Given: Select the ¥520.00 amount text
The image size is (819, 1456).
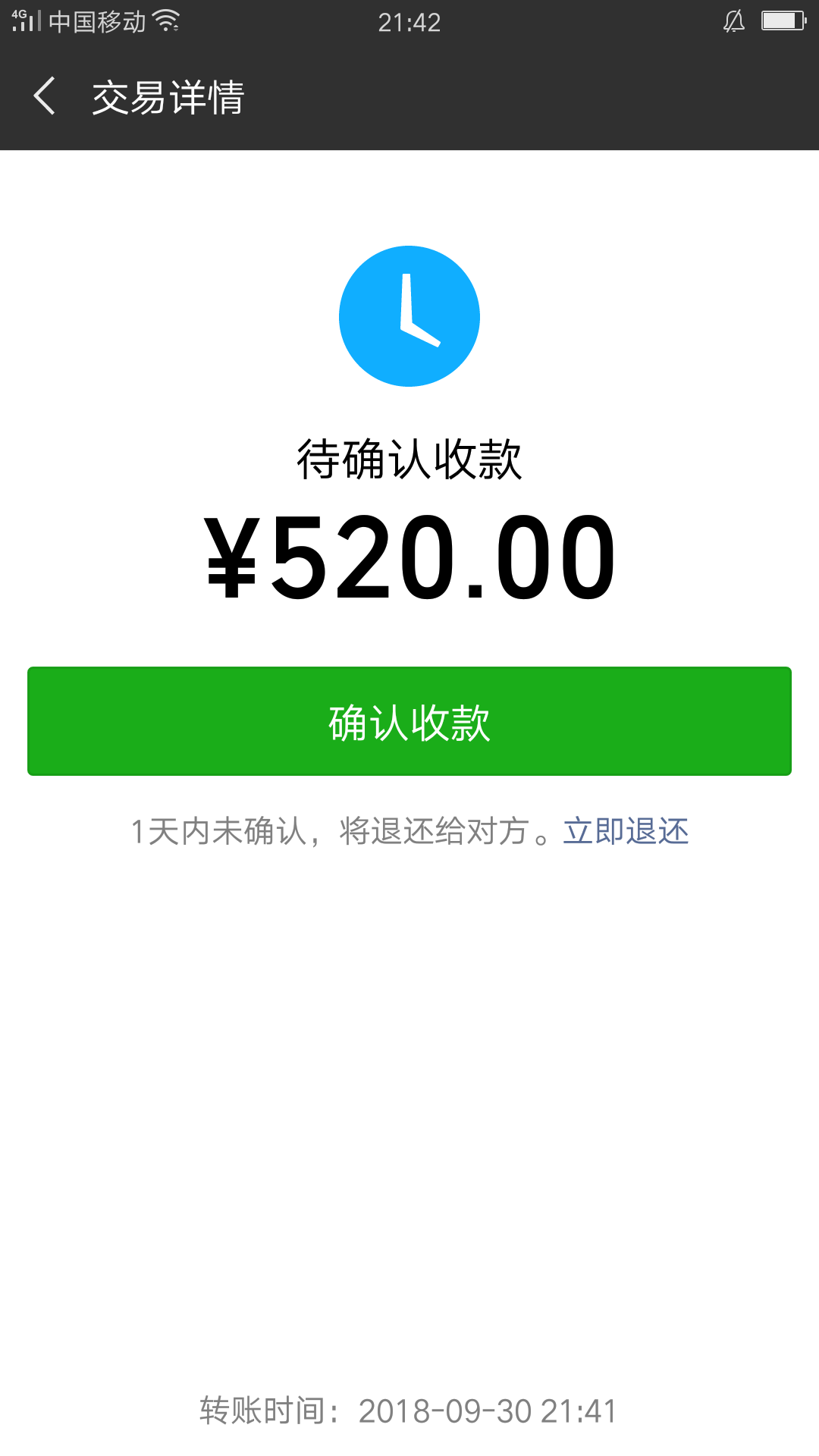Looking at the screenshot, I should click(409, 557).
